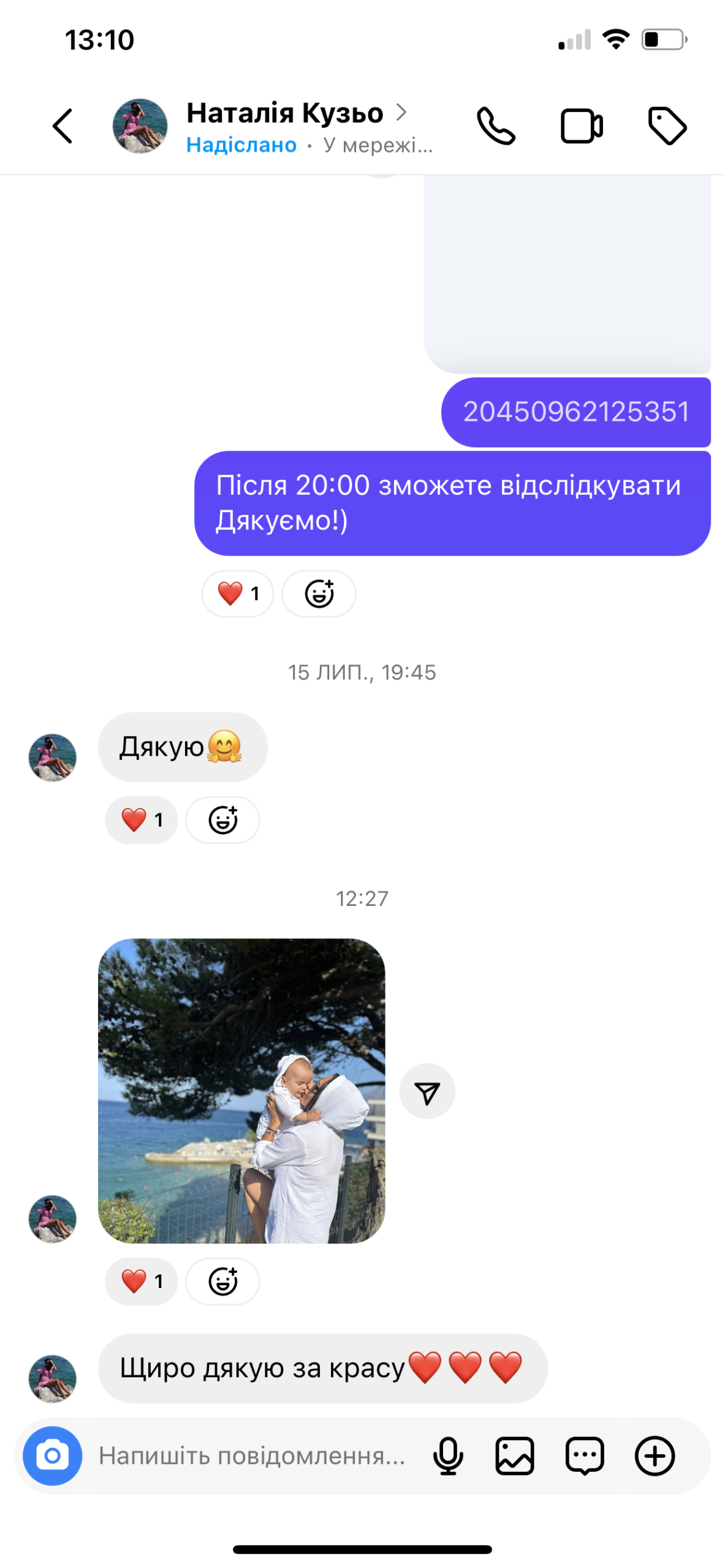
Task: Add emoji reaction to the 20:00 tracking message
Action: (319, 594)
